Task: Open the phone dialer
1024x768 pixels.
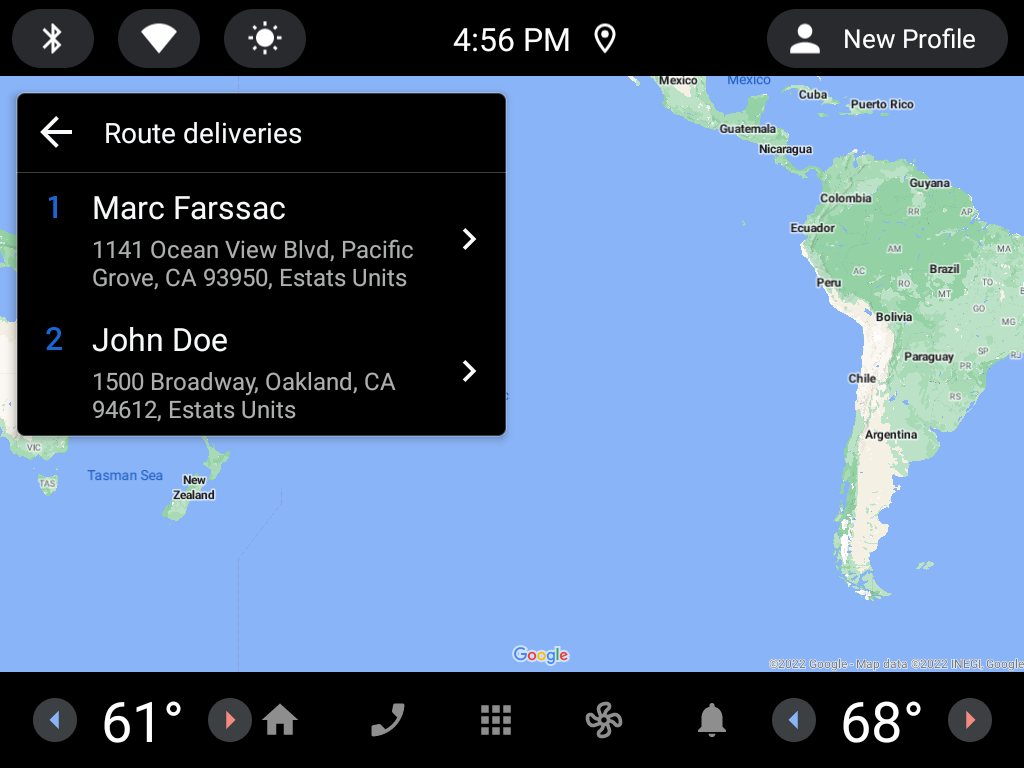Action: 388,720
